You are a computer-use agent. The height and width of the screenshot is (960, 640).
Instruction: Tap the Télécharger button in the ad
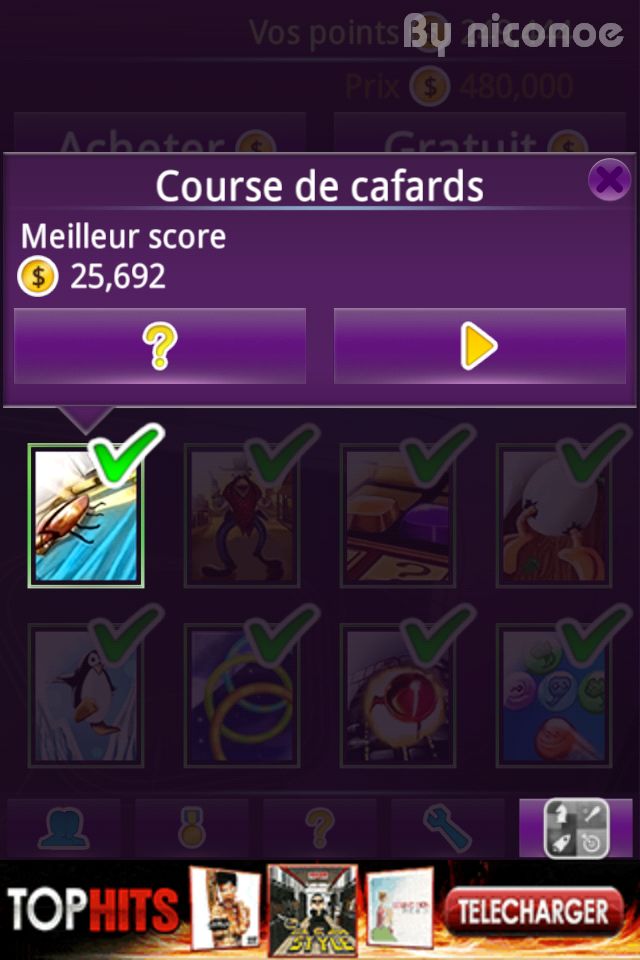(533, 910)
